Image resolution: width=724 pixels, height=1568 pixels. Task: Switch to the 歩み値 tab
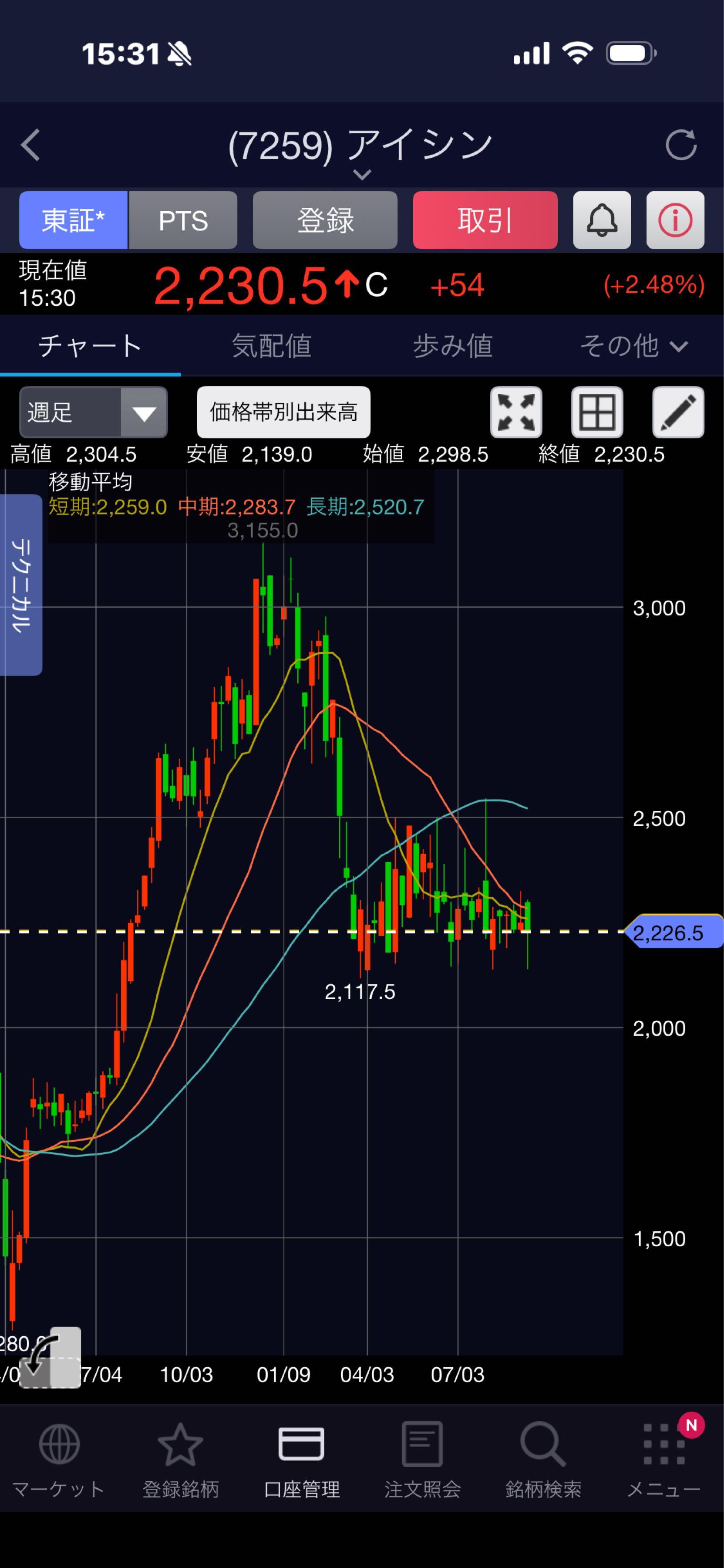click(453, 346)
